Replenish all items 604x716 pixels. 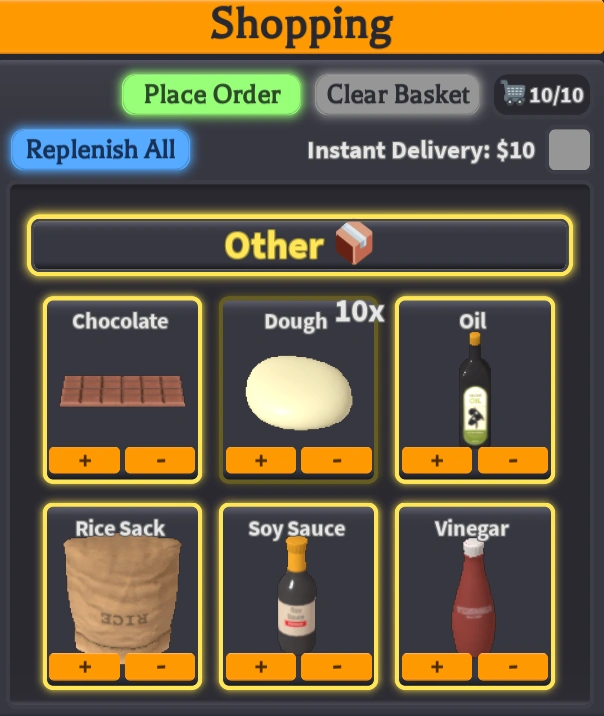point(100,150)
